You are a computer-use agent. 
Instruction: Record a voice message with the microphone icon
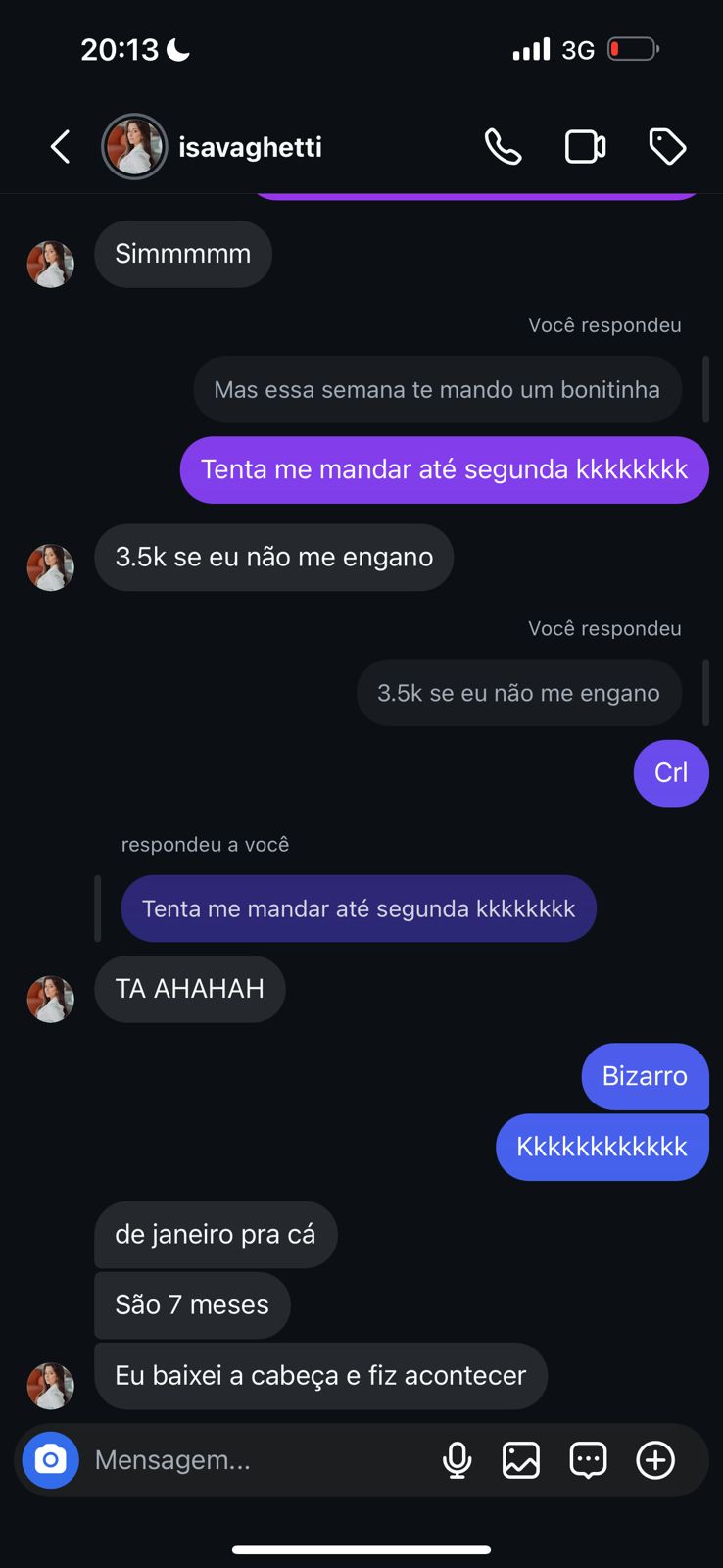pos(457,1459)
